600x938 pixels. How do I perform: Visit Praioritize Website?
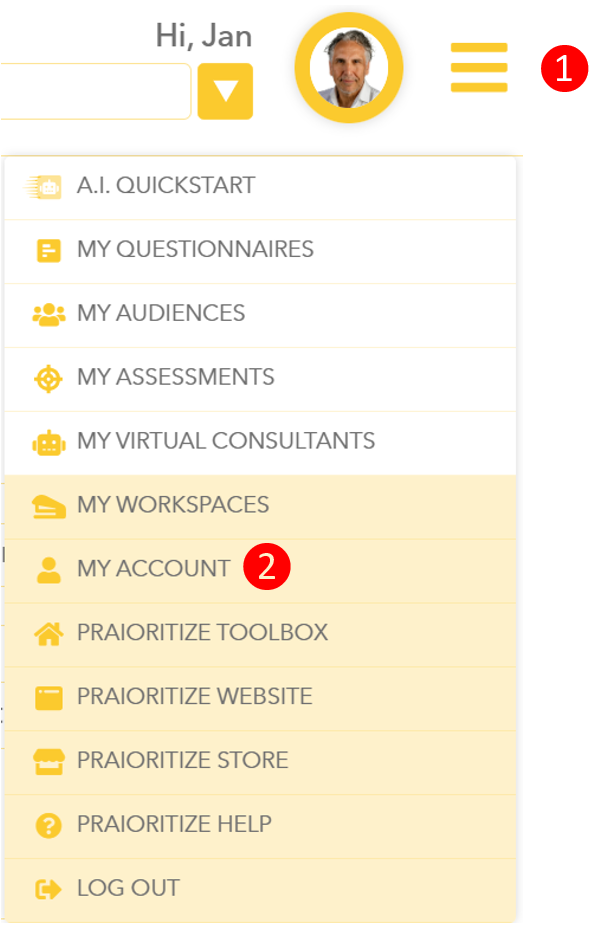click(194, 697)
